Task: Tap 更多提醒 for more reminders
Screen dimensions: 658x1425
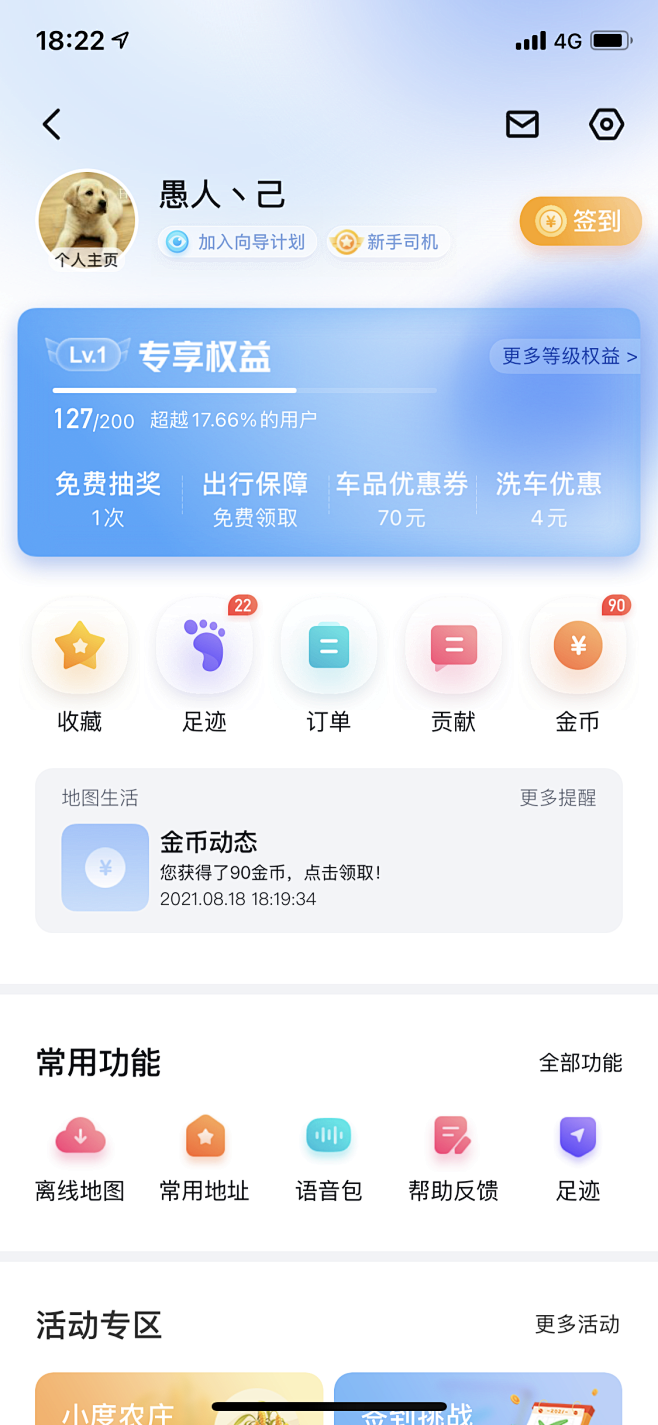Action: click(557, 798)
